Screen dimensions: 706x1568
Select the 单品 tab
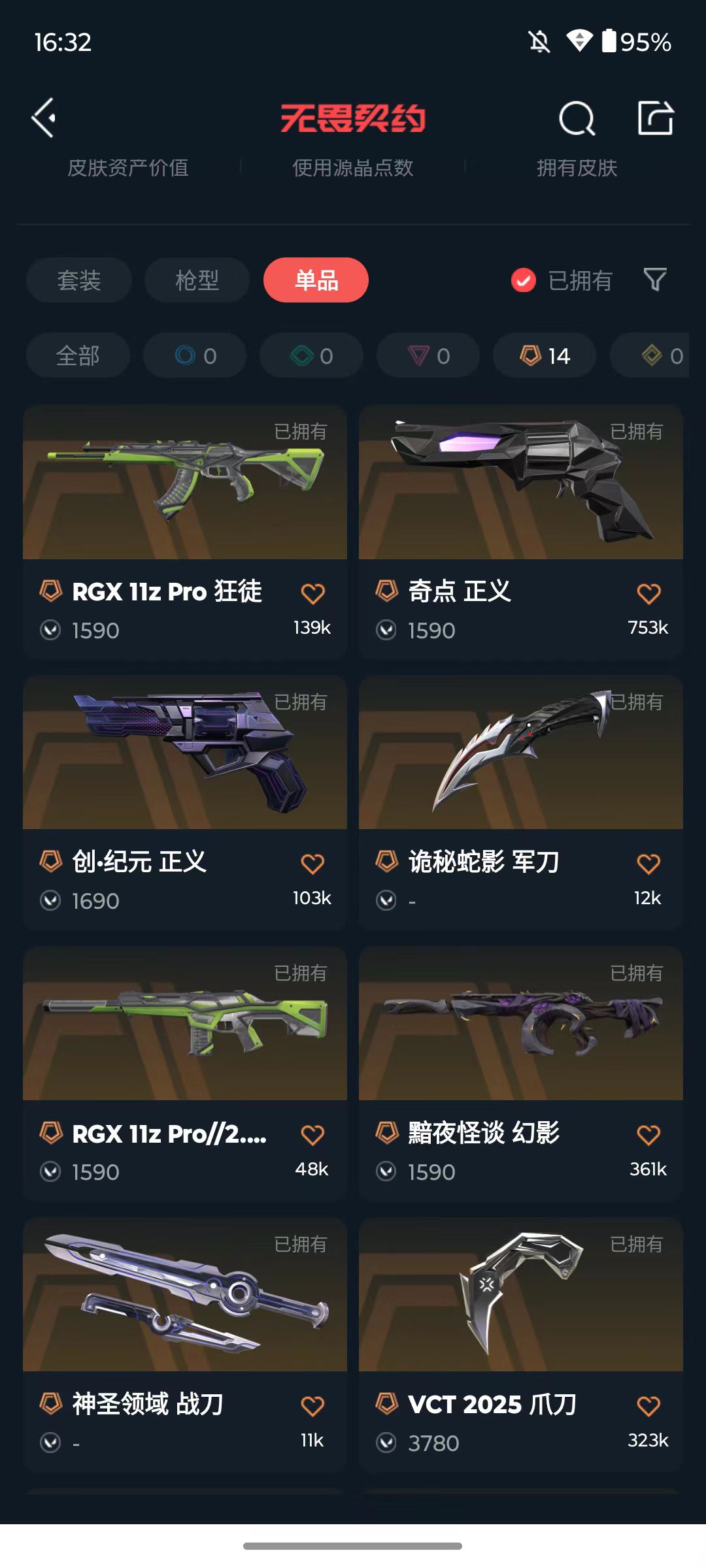click(x=316, y=280)
